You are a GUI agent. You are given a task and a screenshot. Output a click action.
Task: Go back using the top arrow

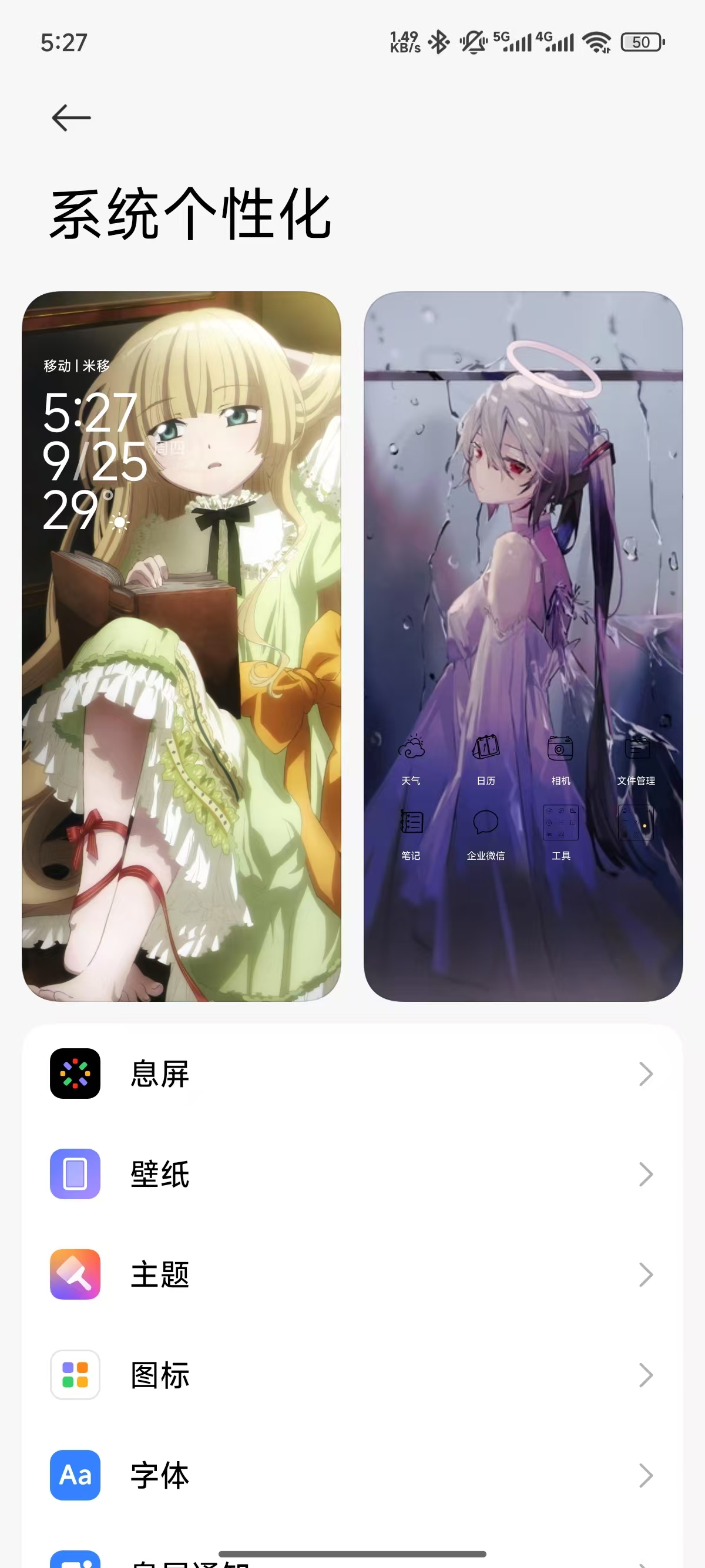[71, 117]
